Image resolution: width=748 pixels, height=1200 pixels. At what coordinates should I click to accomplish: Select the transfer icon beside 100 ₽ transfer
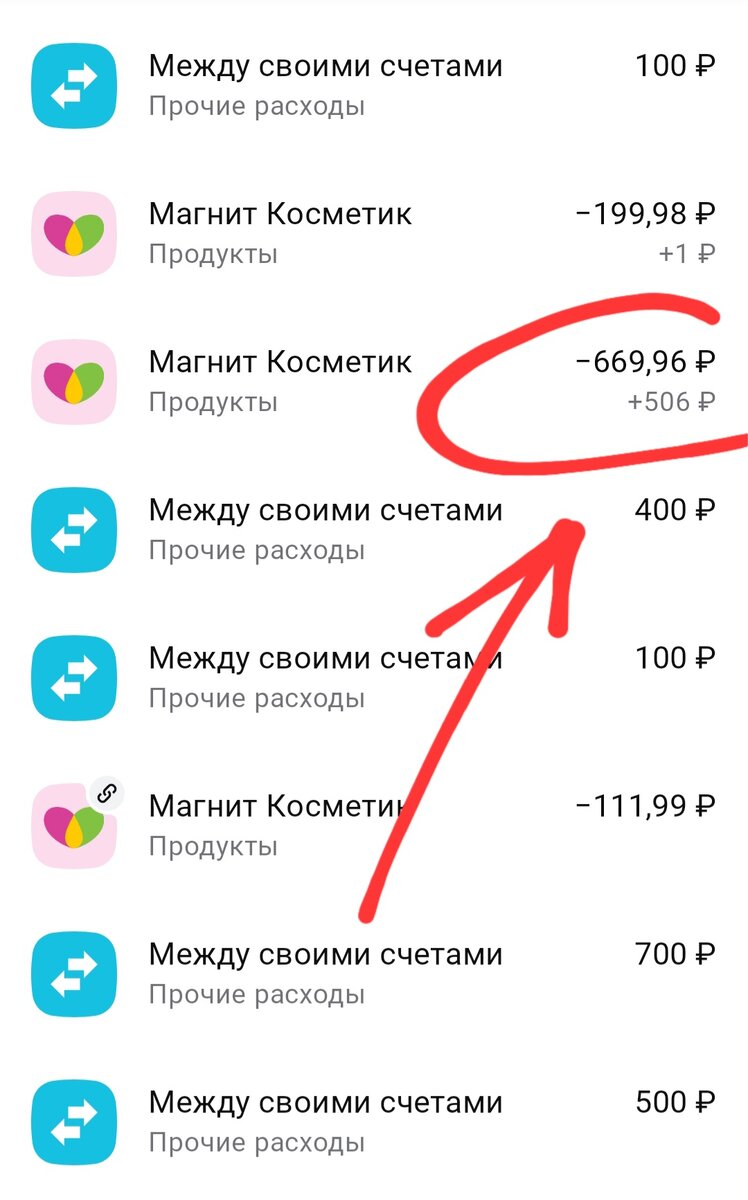coord(74,677)
